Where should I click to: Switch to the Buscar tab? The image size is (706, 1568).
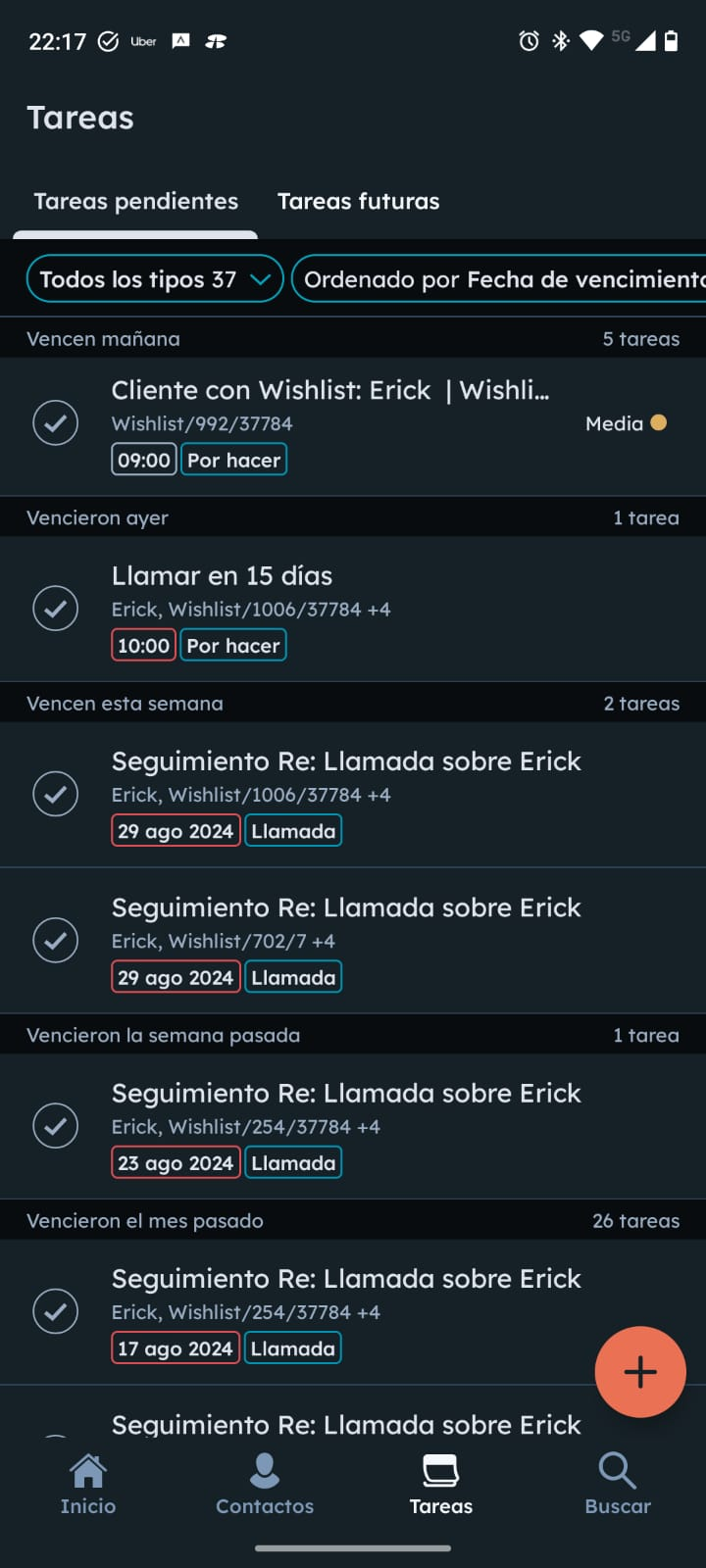point(618,1484)
